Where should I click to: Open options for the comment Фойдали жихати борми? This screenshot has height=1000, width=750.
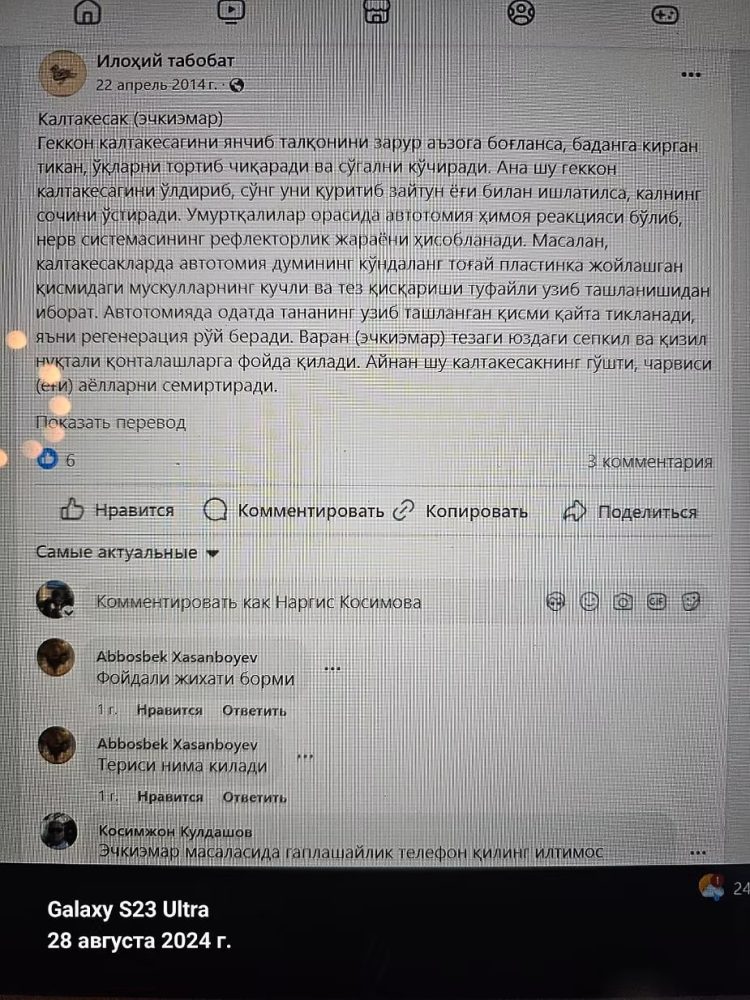coord(332,668)
